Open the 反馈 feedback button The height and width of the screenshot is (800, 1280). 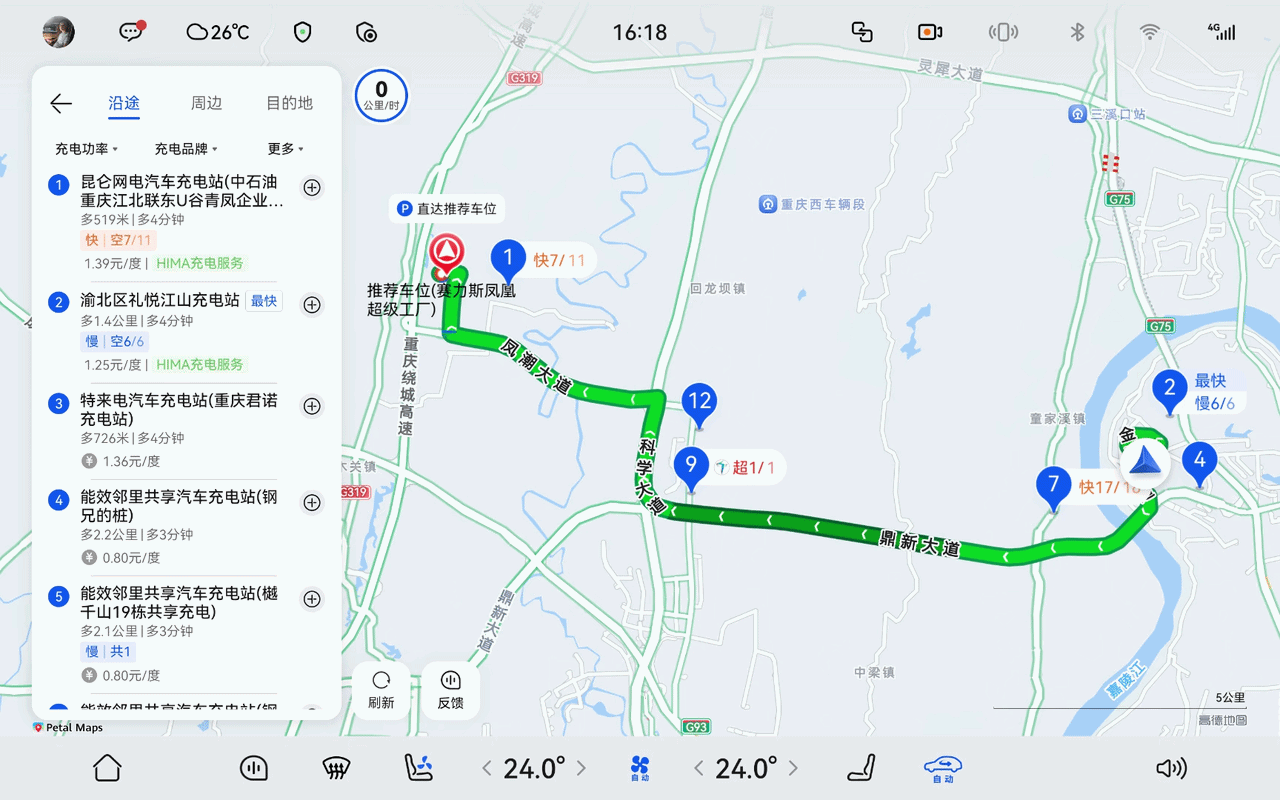[450, 690]
